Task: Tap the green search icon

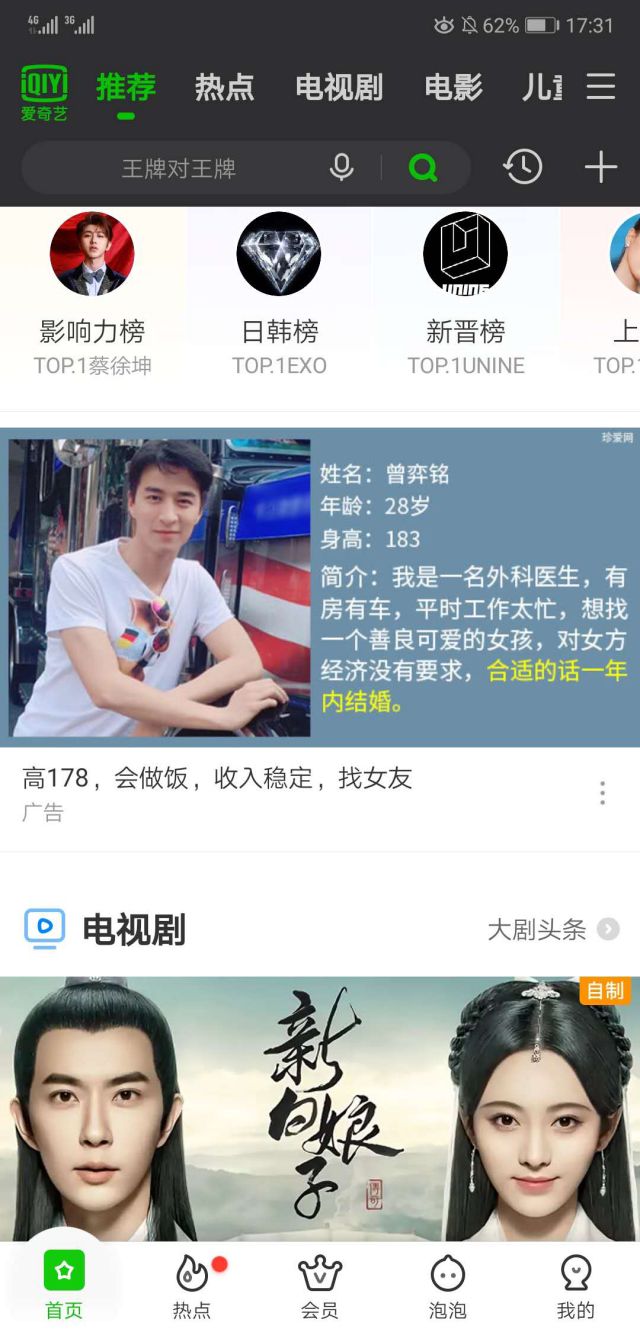Action: (x=423, y=168)
